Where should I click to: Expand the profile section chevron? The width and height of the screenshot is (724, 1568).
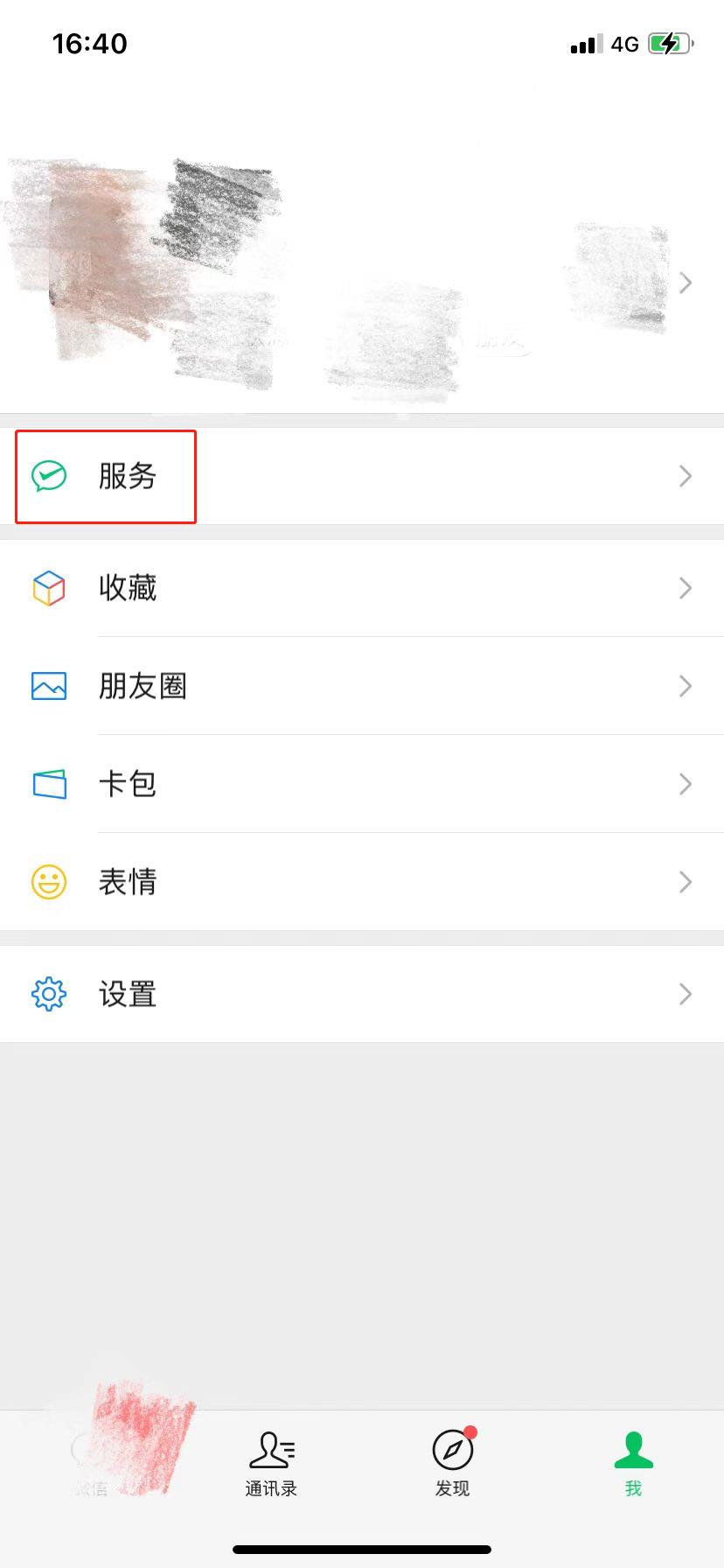[686, 283]
